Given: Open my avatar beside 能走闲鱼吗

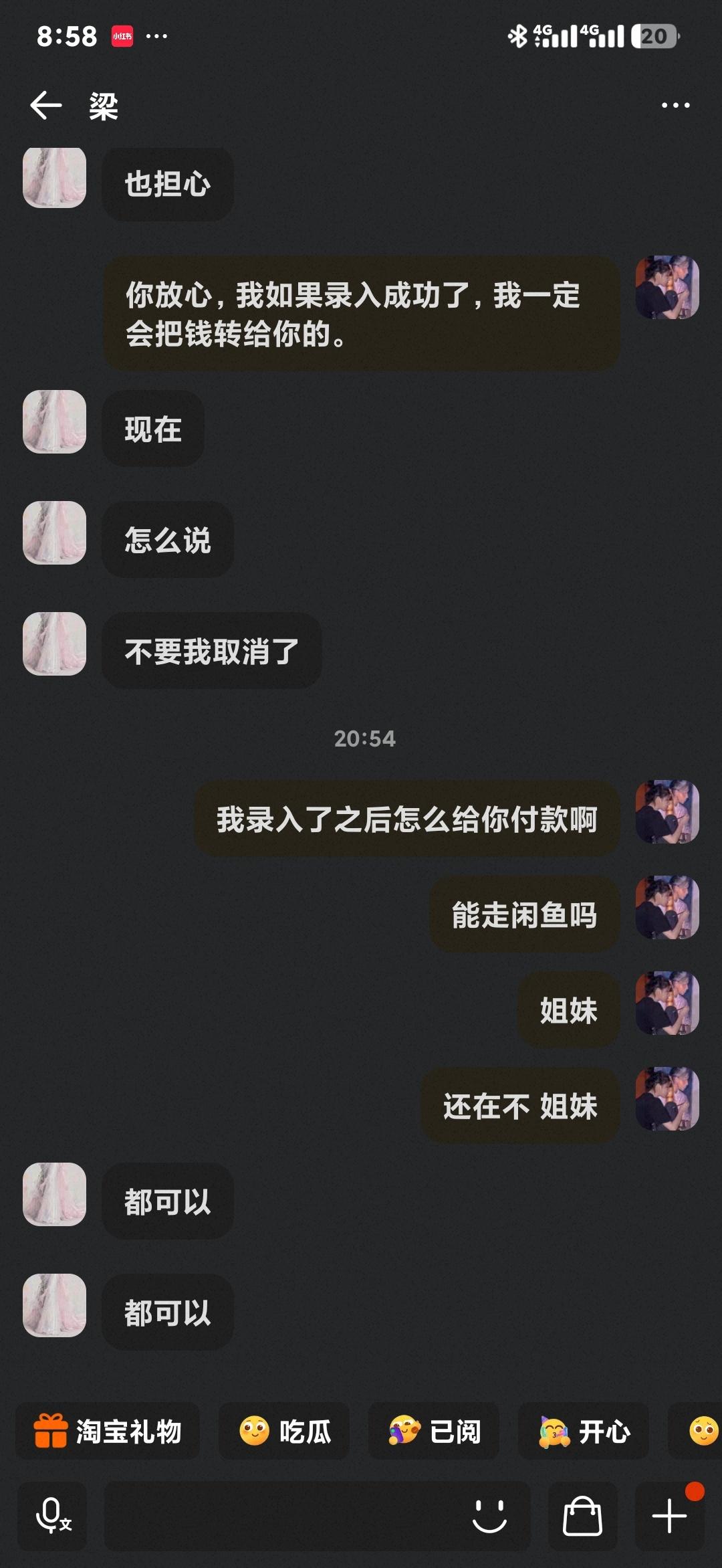Looking at the screenshot, I should pos(667,908).
